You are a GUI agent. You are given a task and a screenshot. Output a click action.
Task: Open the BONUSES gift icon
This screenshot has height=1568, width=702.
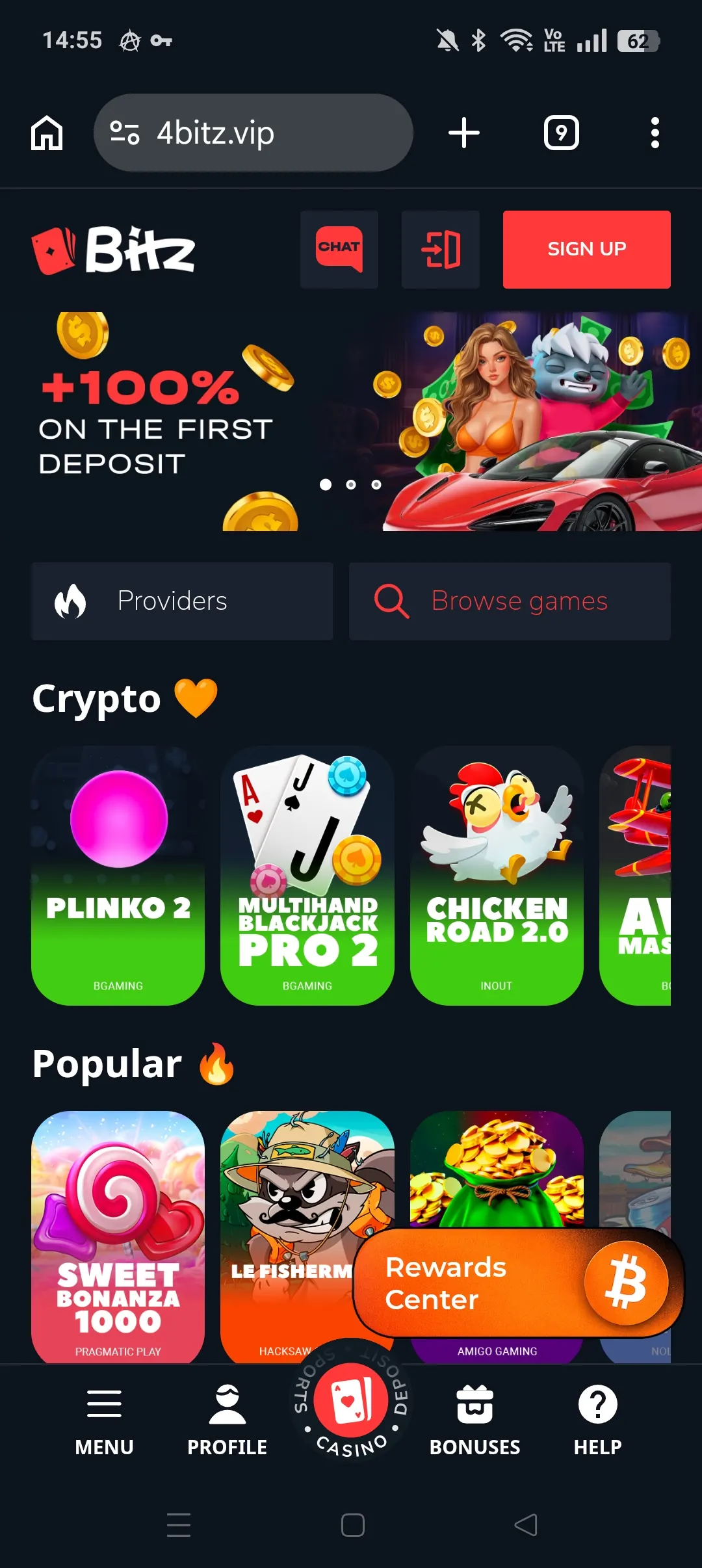(474, 1404)
